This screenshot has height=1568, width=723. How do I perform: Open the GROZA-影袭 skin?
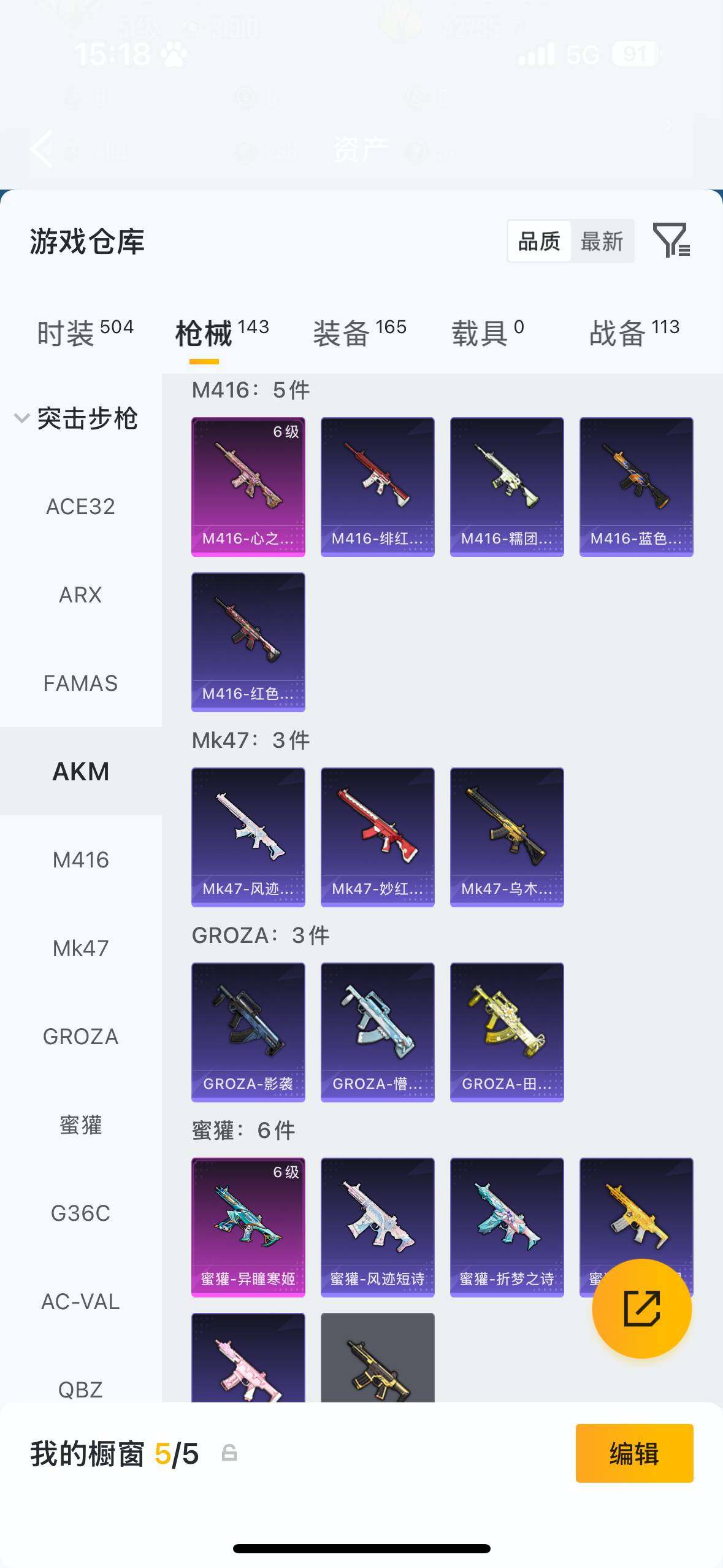(248, 1032)
